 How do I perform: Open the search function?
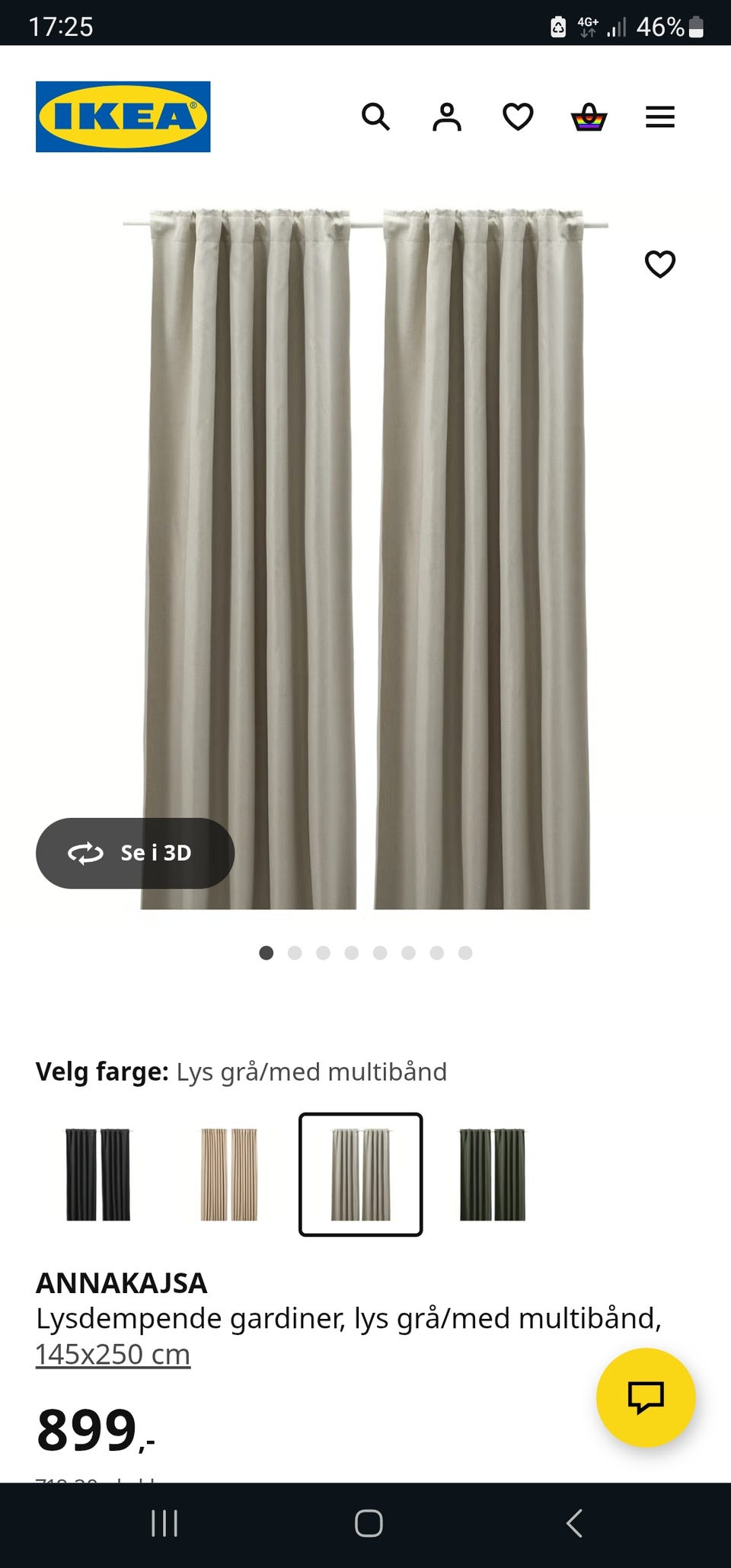[x=376, y=117]
